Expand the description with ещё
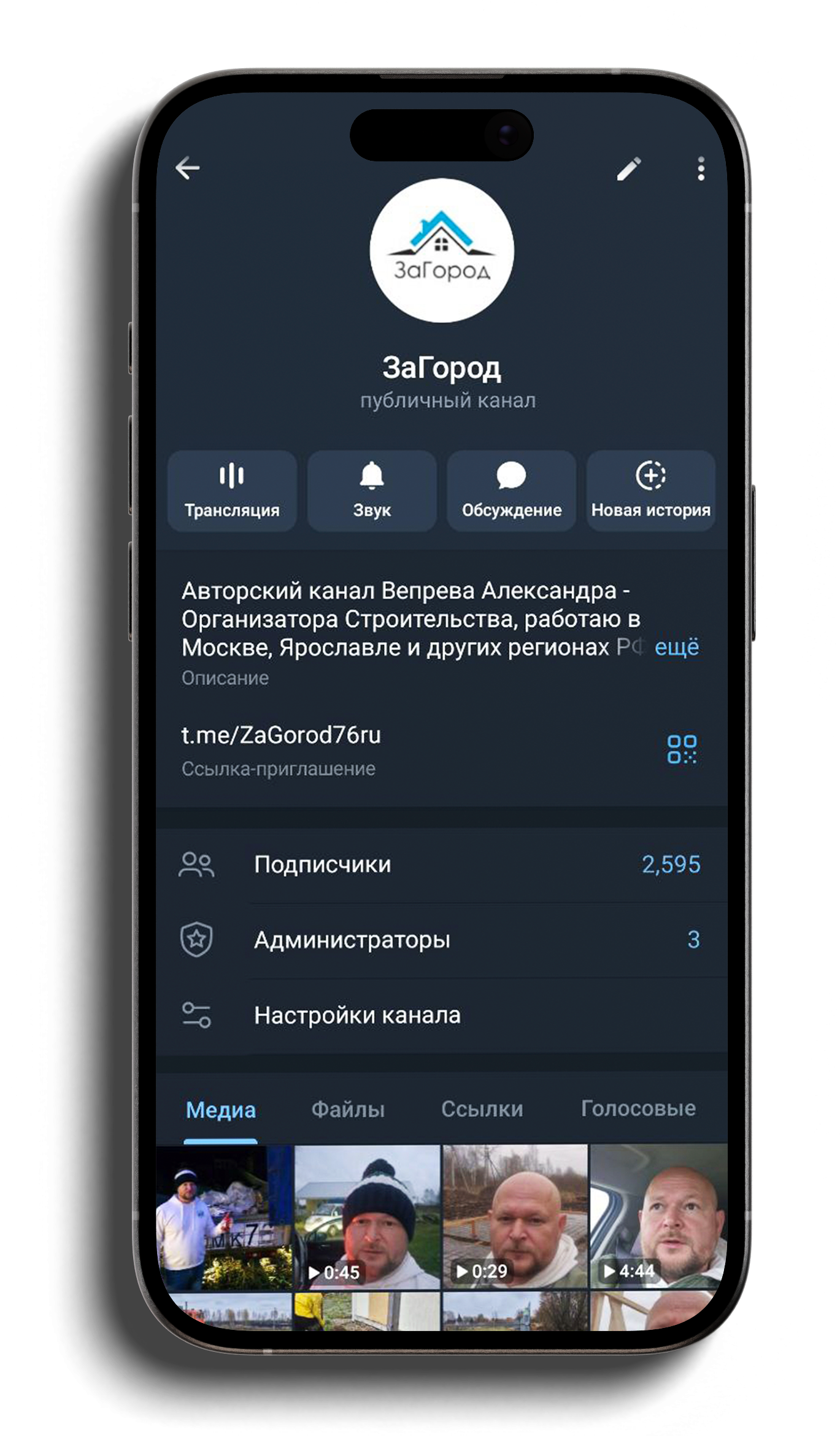 coord(676,647)
